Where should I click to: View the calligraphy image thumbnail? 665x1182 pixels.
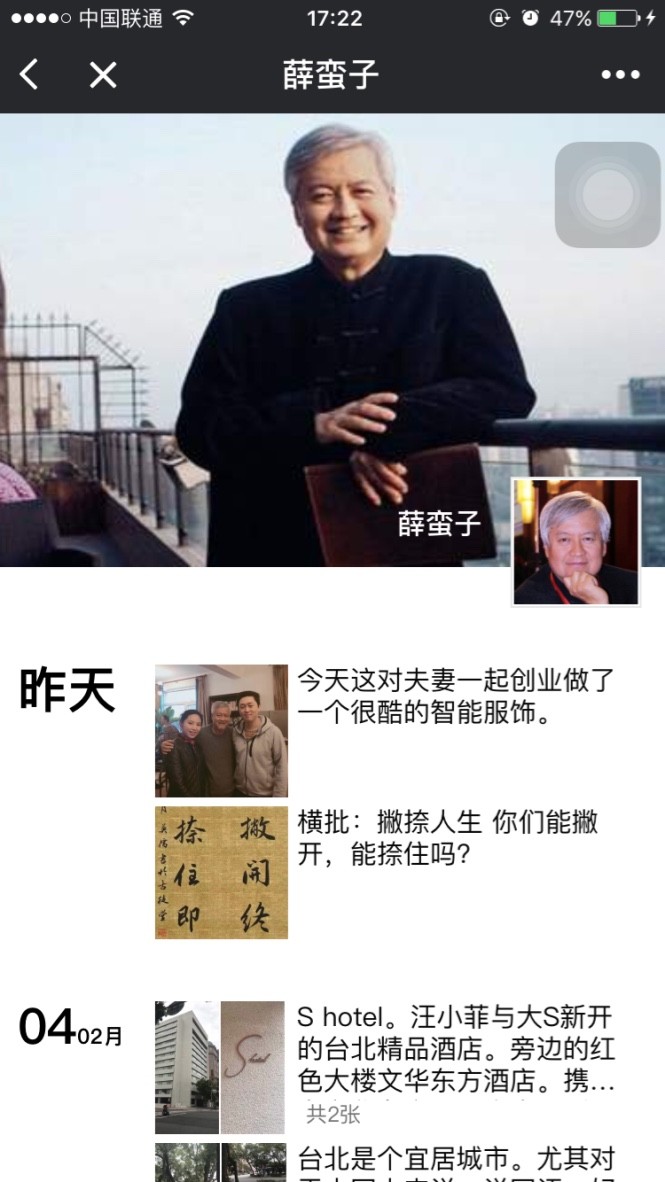click(221, 872)
